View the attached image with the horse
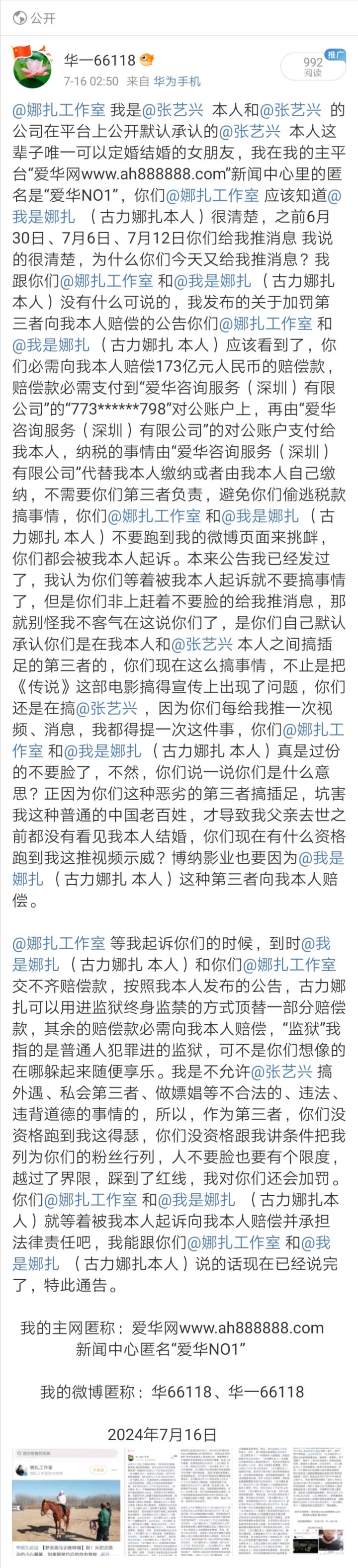The height and width of the screenshot is (1568, 358). click(66, 1502)
